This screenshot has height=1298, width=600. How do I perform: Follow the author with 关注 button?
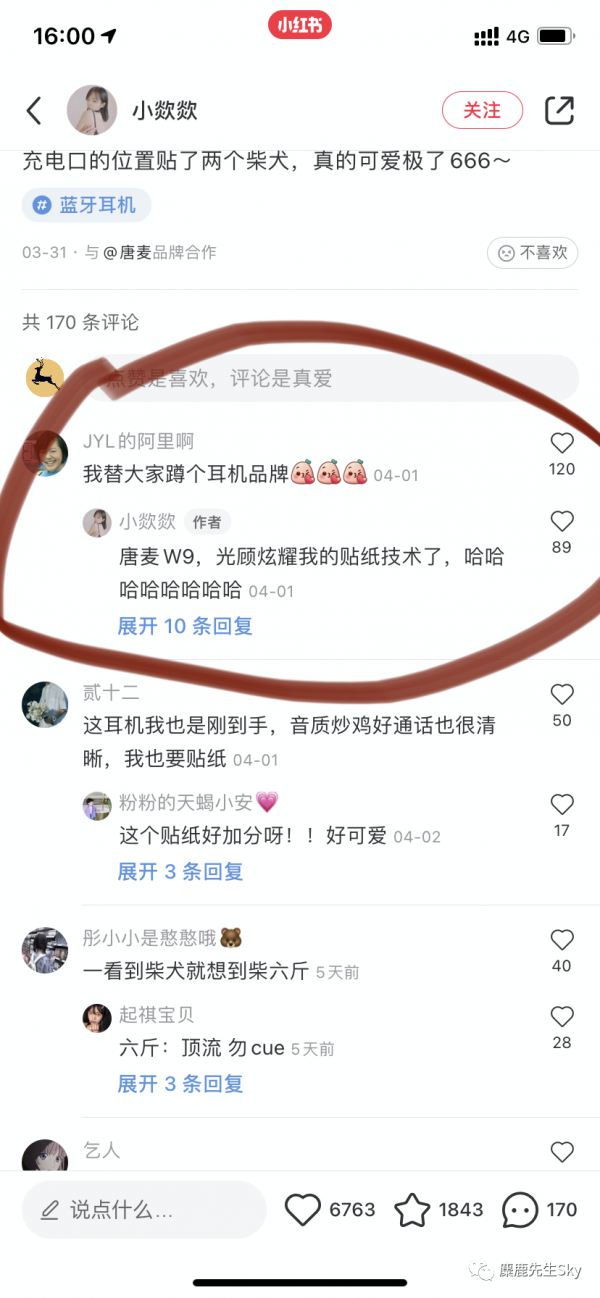[x=482, y=111]
